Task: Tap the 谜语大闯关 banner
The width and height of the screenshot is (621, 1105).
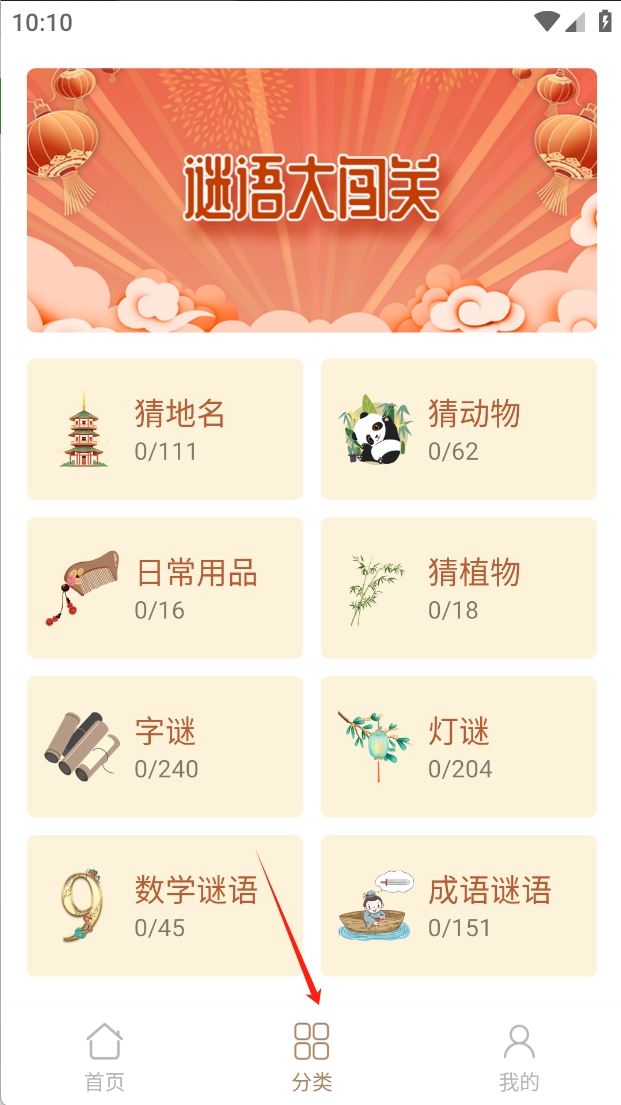Action: click(311, 200)
